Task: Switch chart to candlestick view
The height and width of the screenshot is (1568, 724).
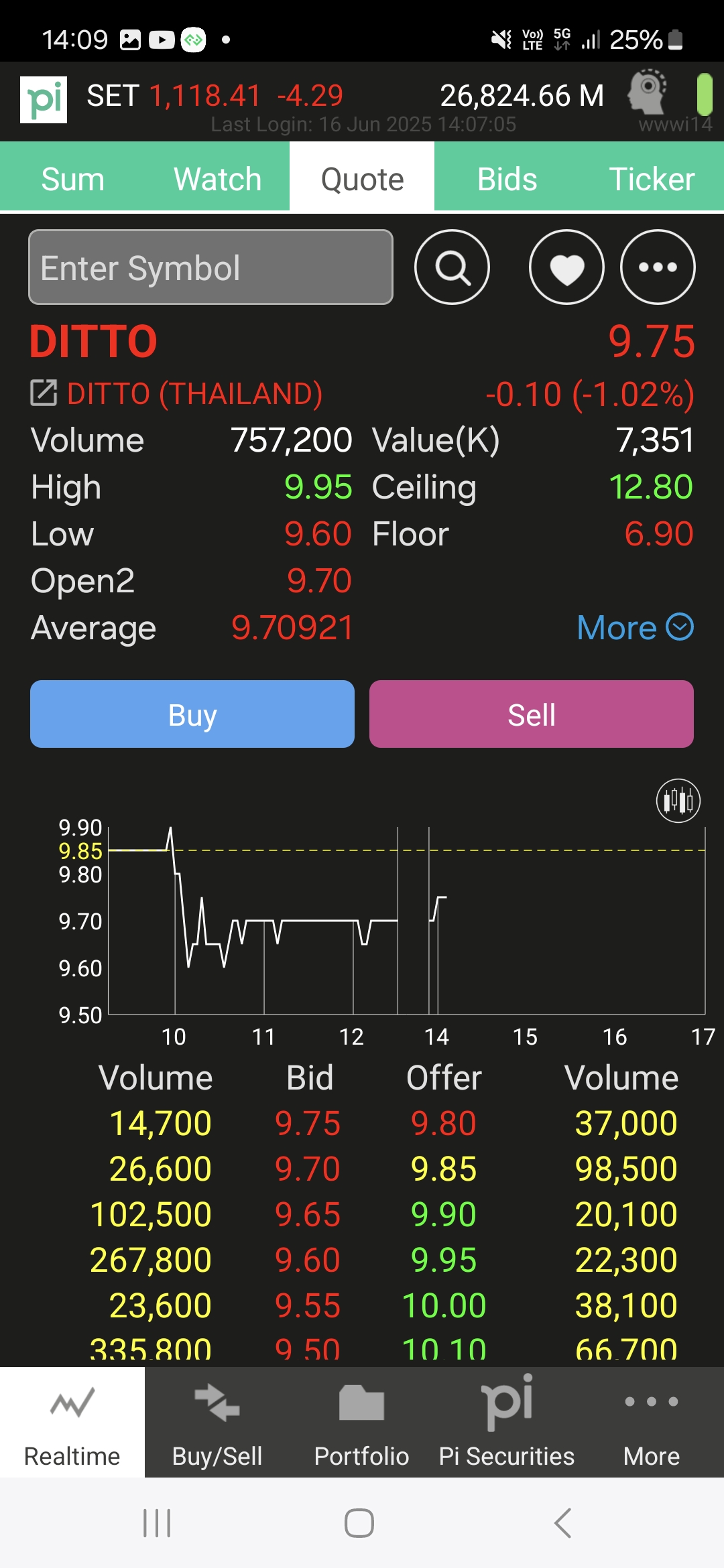Action: (x=678, y=800)
